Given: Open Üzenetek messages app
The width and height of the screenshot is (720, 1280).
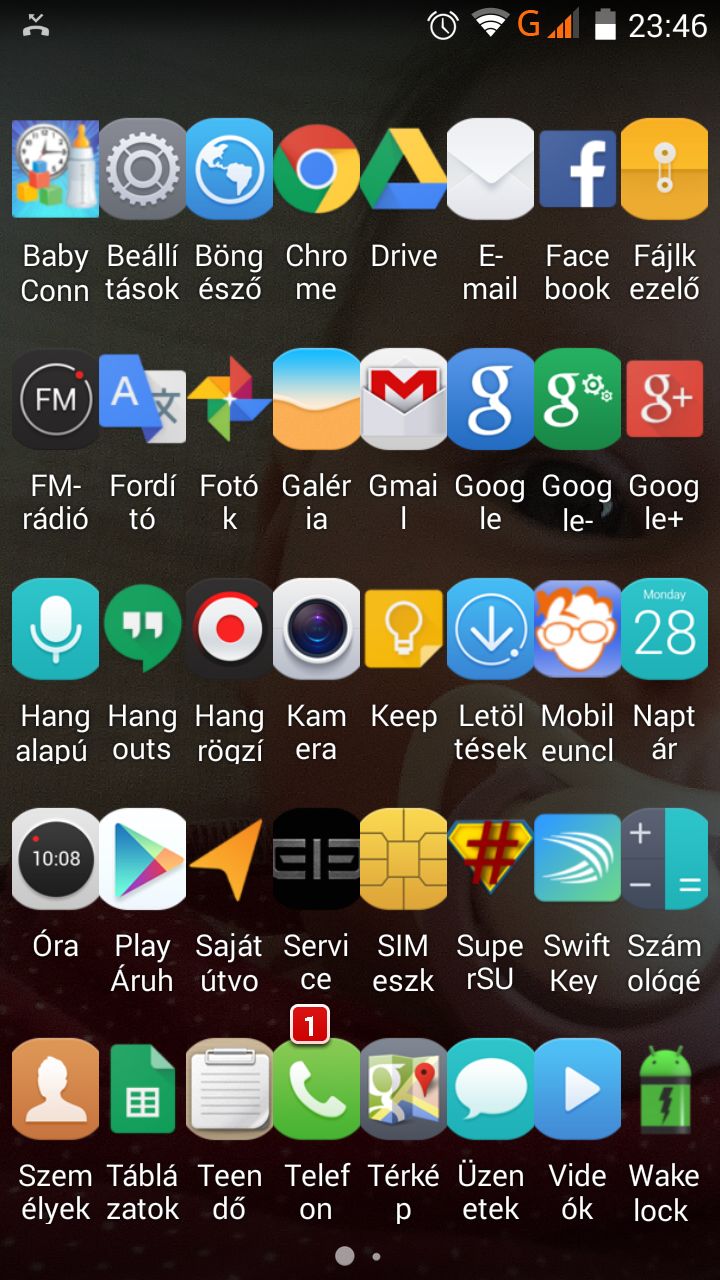Looking at the screenshot, I should (490, 1089).
